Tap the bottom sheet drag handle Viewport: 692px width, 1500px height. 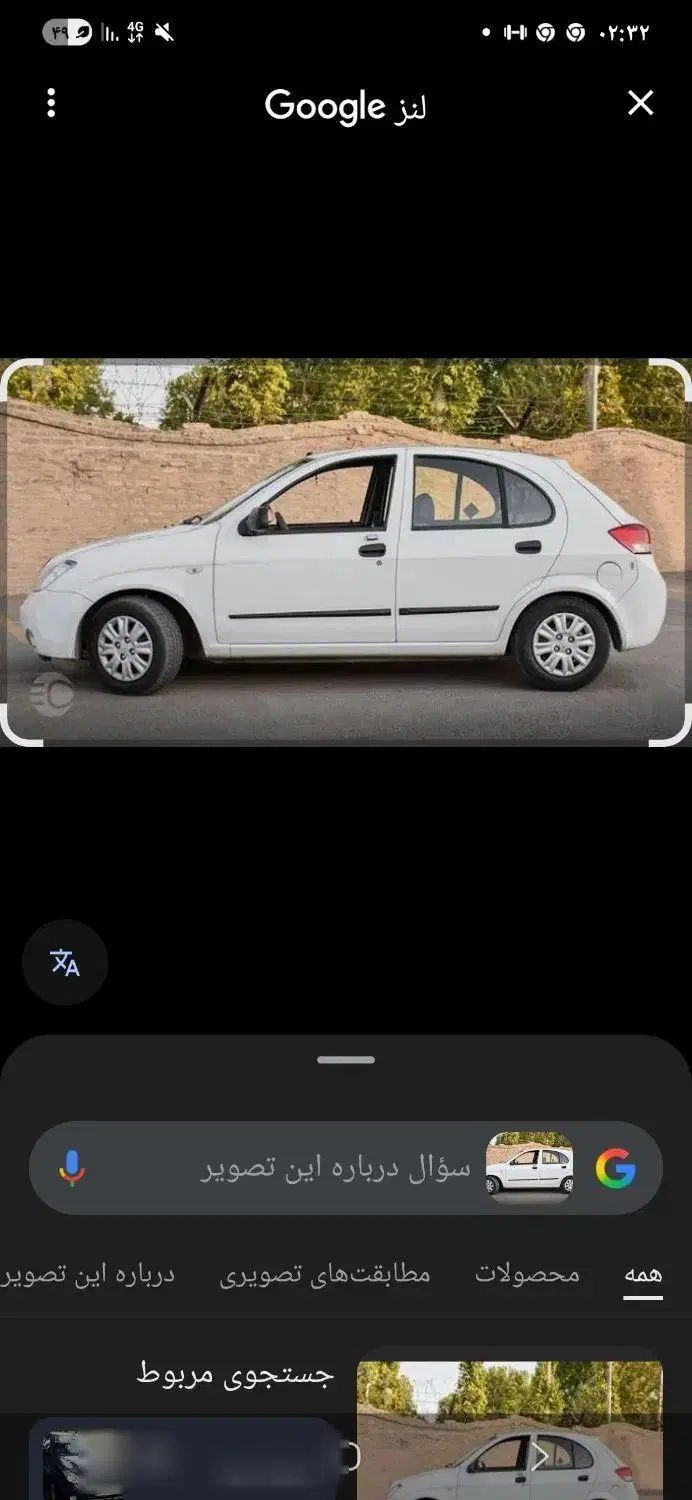[346, 1060]
